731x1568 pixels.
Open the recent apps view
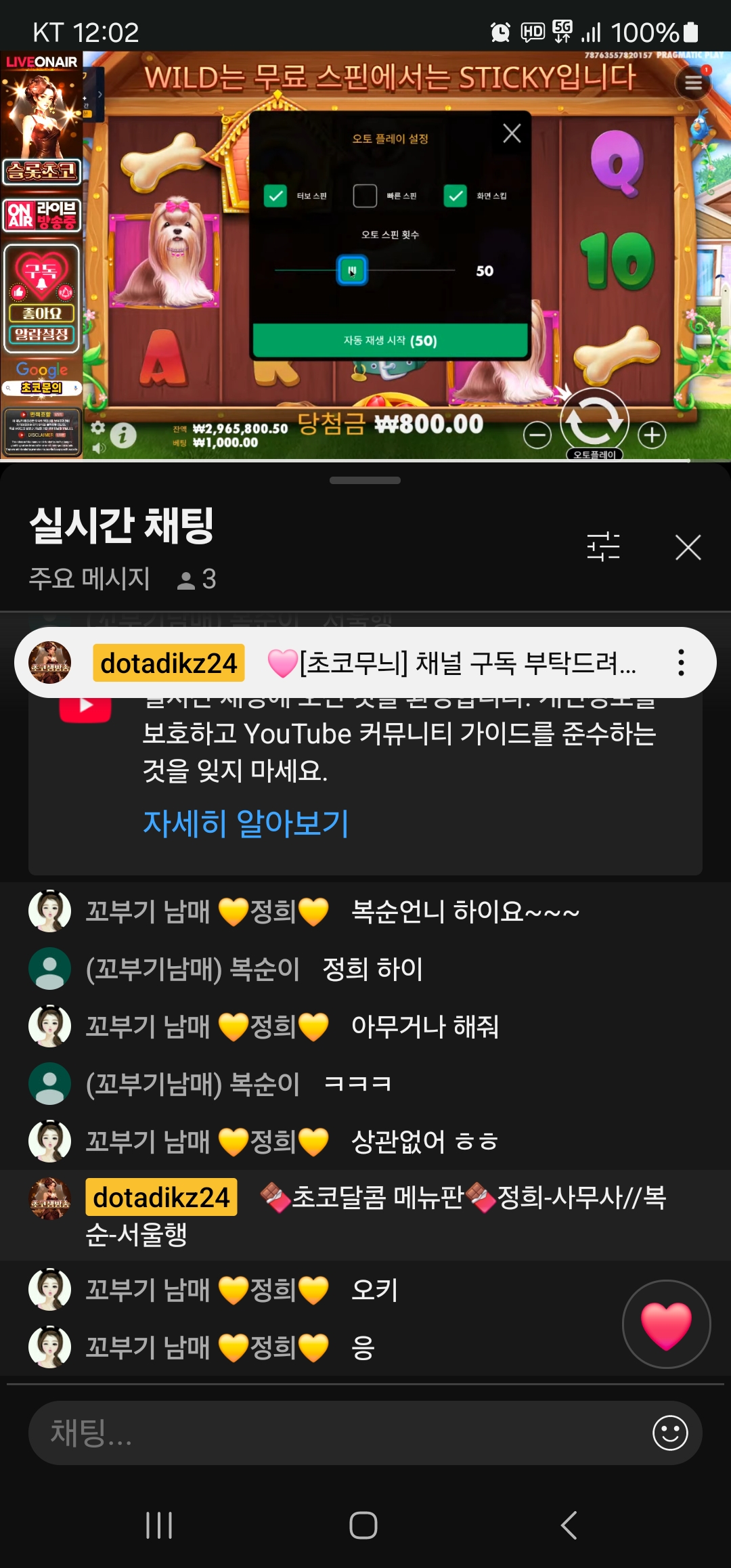[160, 1525]
